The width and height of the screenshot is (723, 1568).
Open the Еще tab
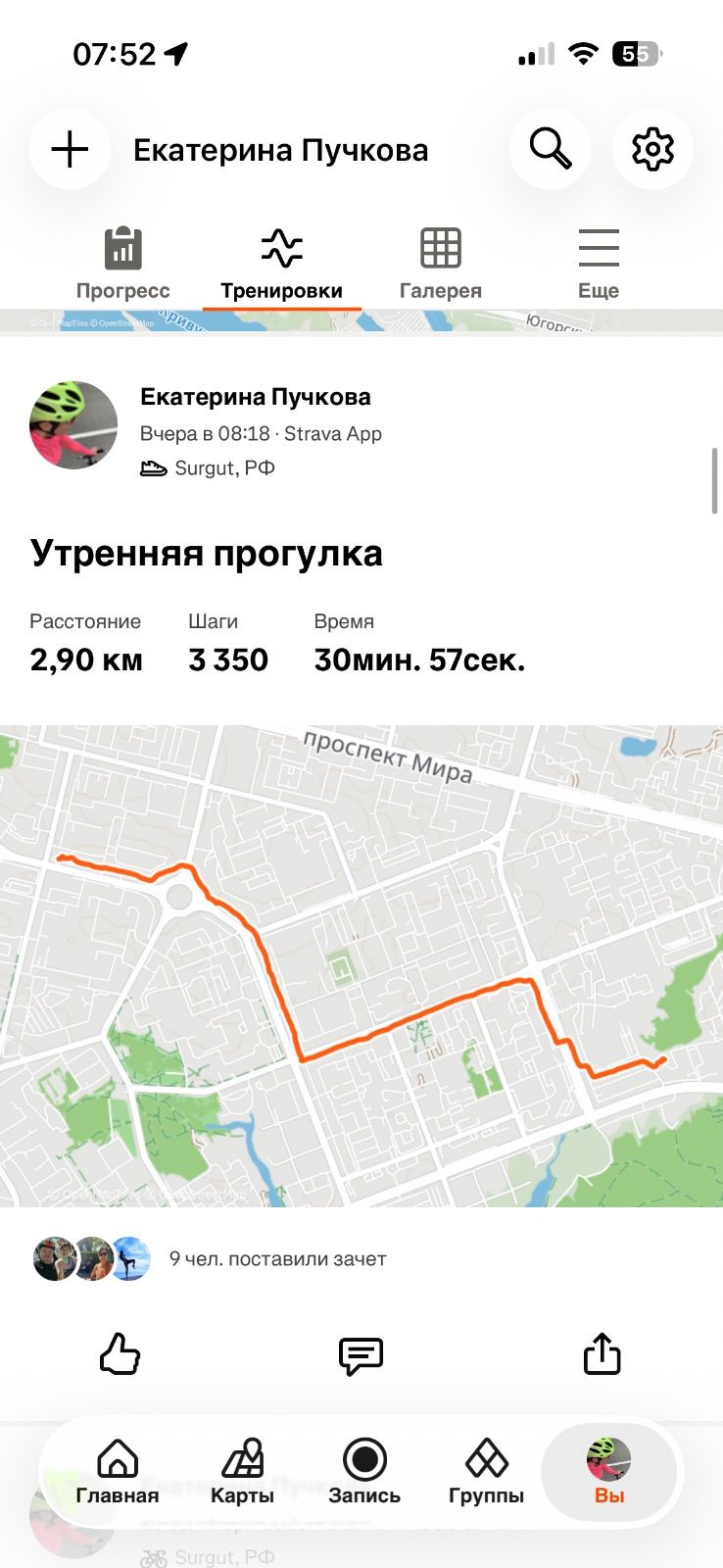(x=599, y=264)
